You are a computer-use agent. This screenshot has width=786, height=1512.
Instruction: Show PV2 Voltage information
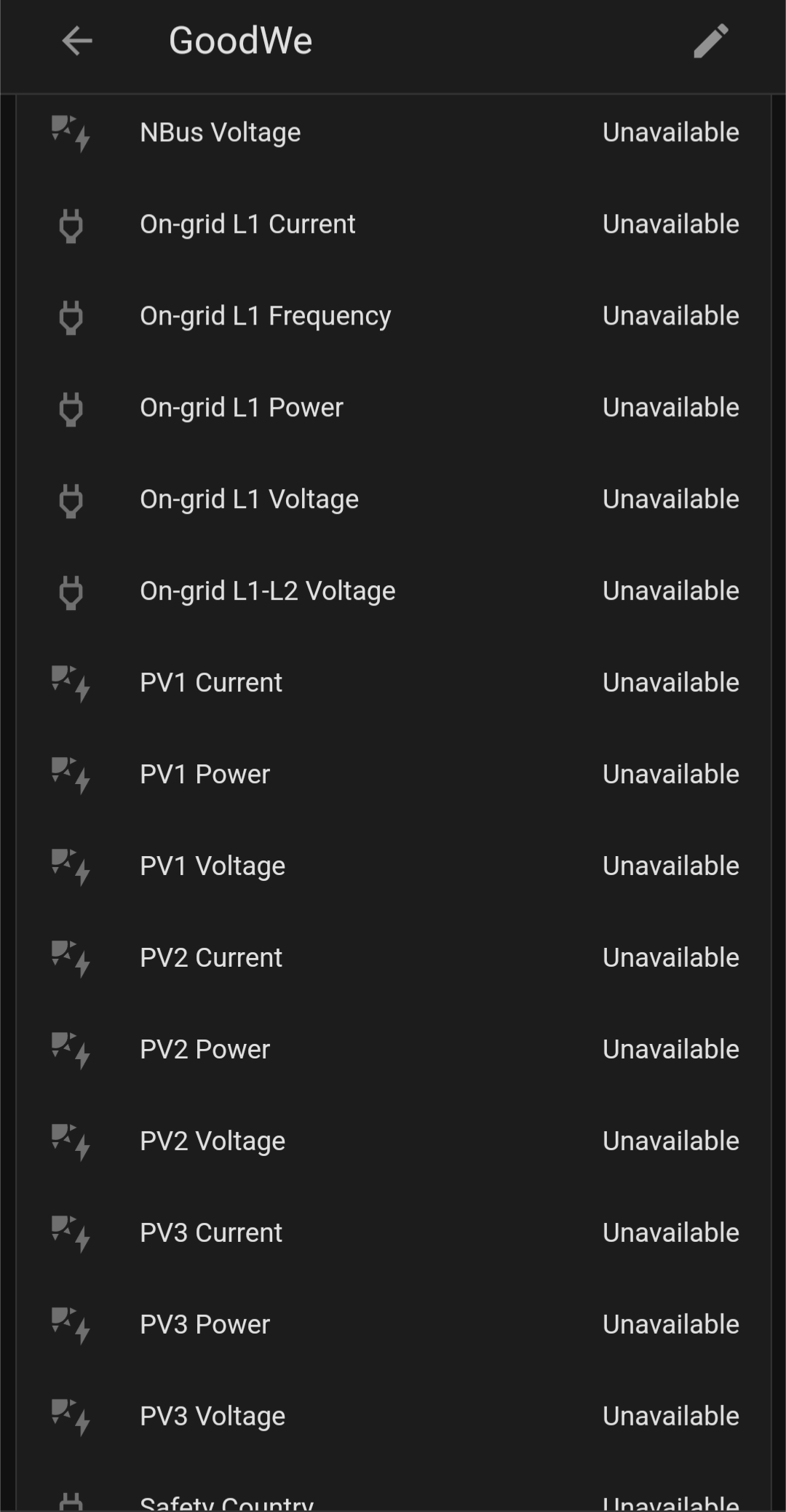point(393,1141)
